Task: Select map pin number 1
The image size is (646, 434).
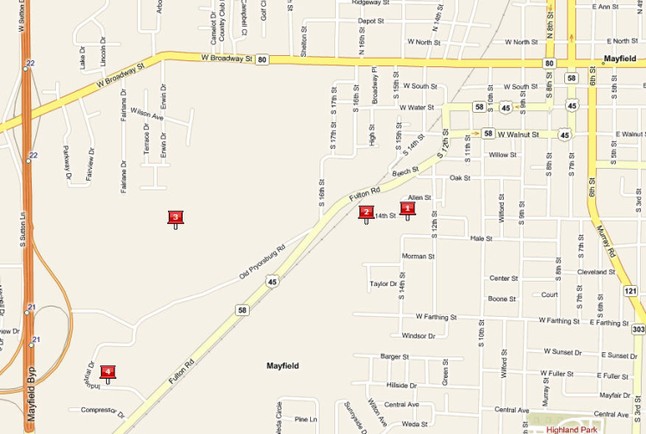Action: (x=407, y=208)
